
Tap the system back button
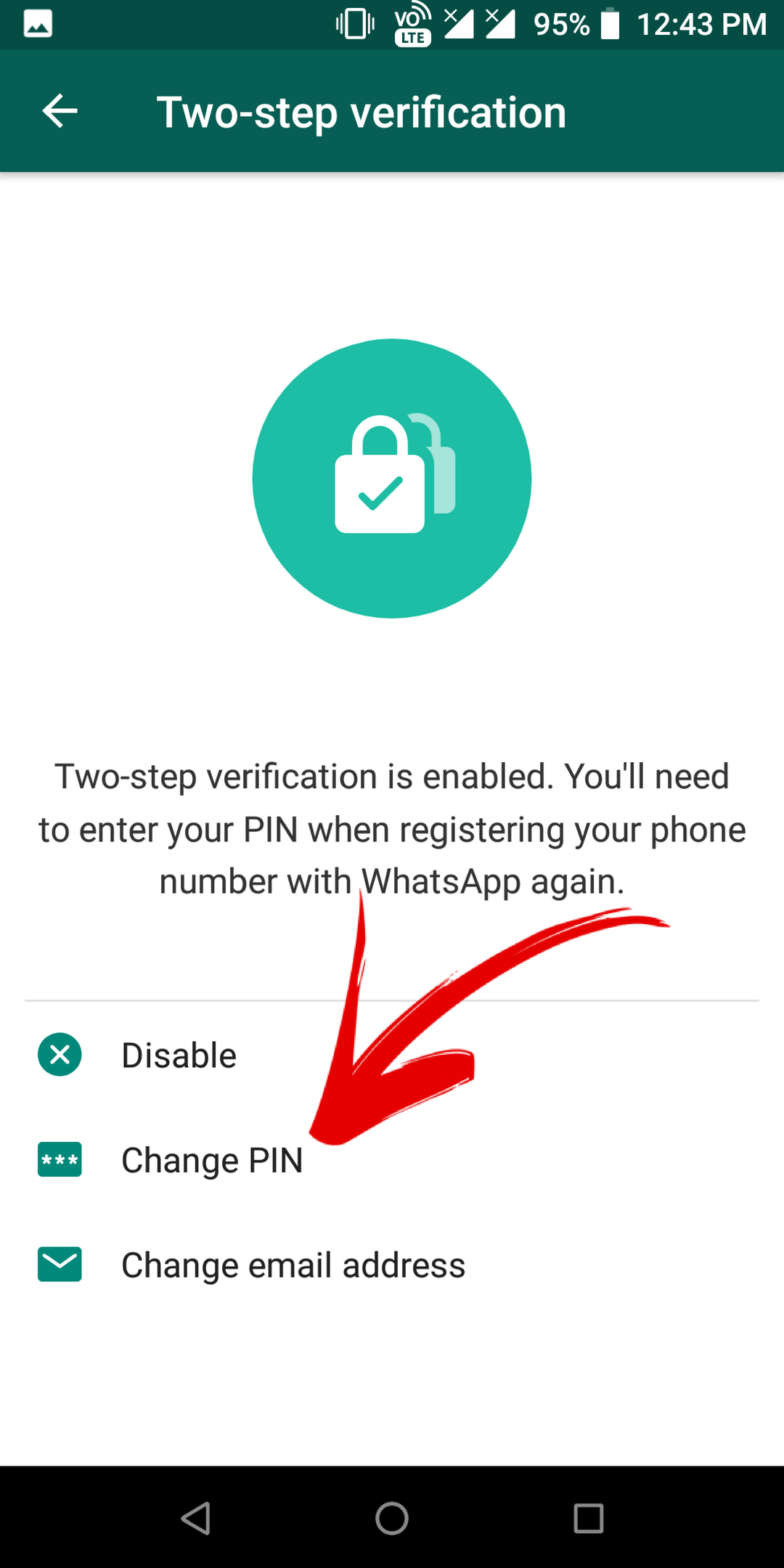[196, 1518]
